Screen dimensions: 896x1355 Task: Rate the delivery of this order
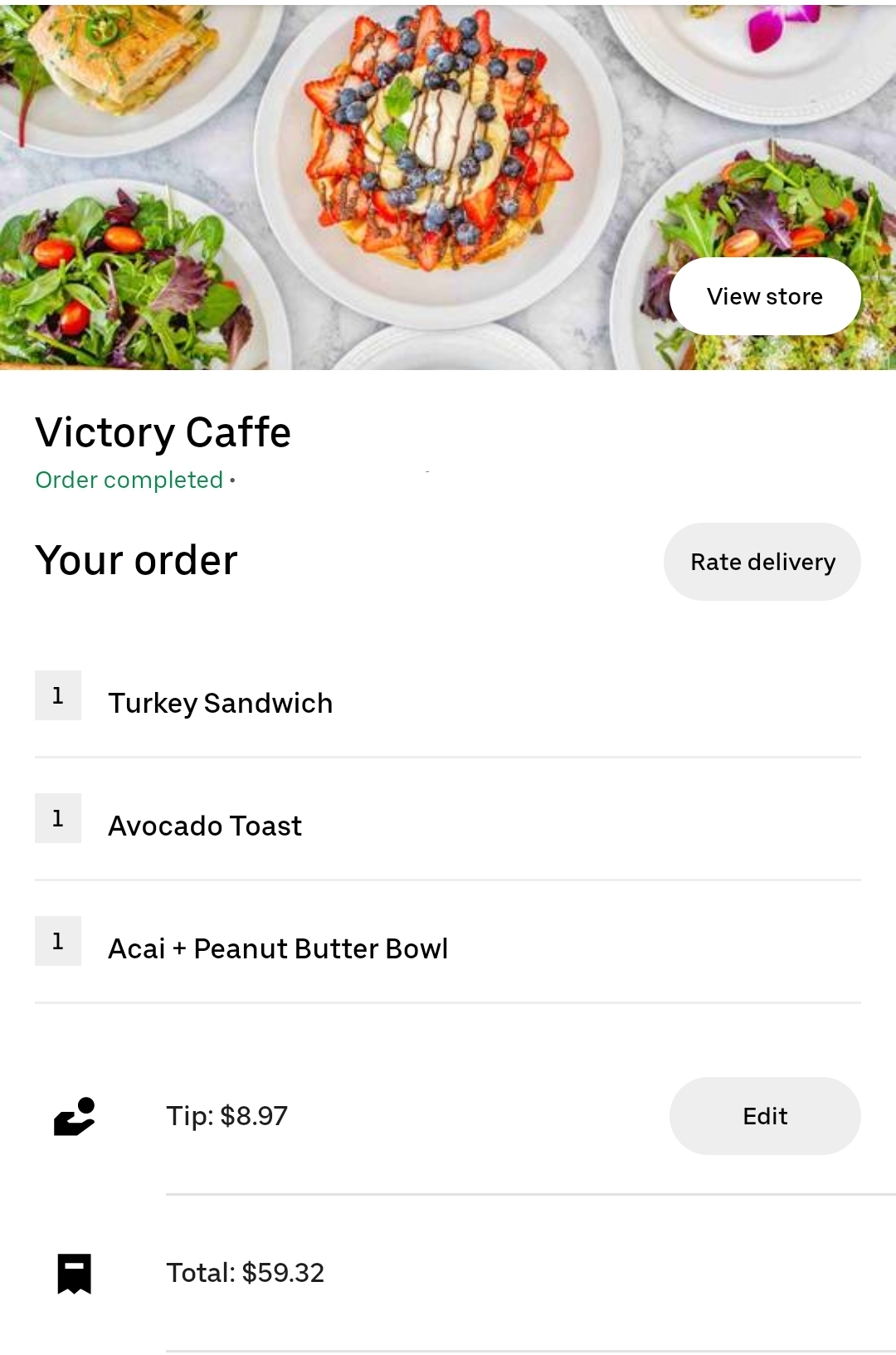pyautogui.click(x=762, y=562)
